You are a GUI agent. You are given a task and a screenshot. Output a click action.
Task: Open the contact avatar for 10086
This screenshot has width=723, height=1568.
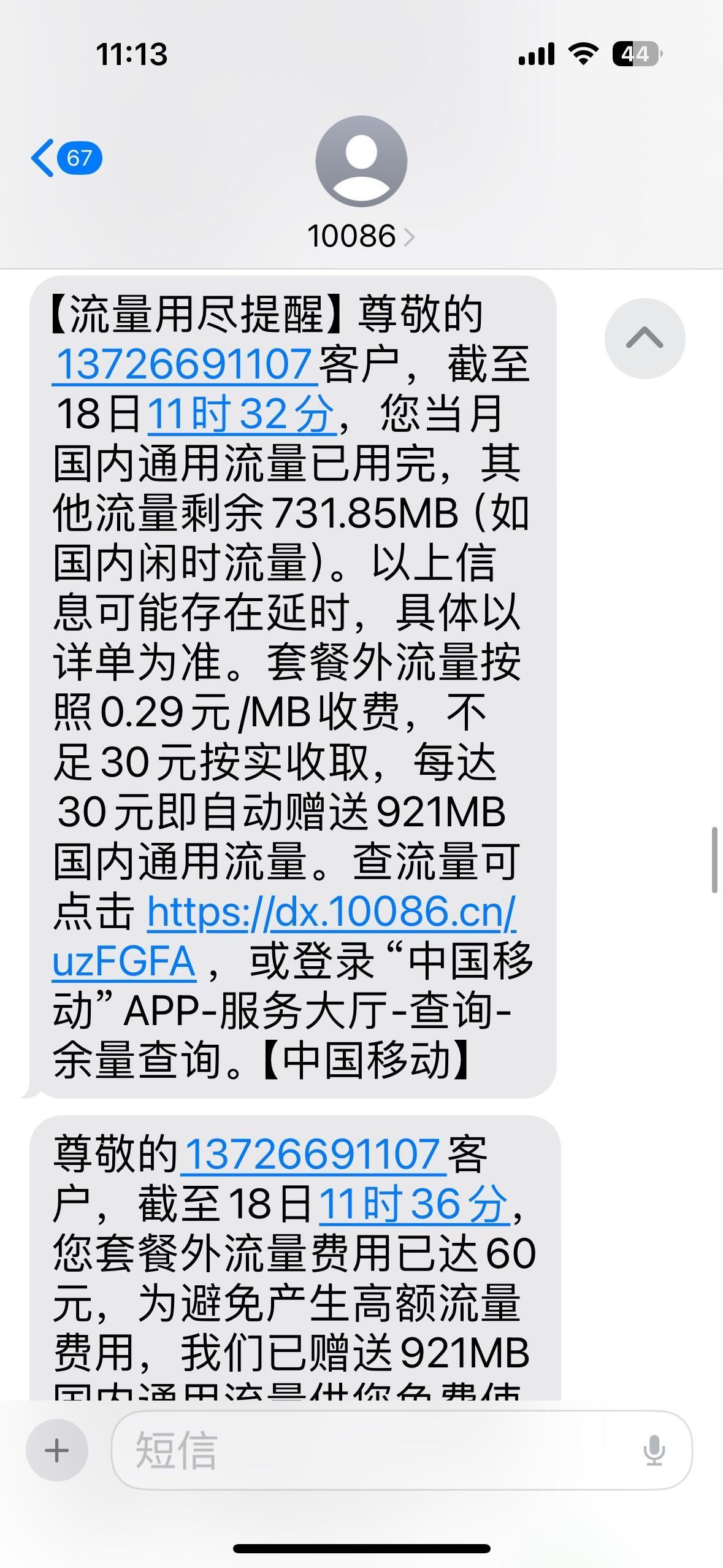(x=361, y=161)
